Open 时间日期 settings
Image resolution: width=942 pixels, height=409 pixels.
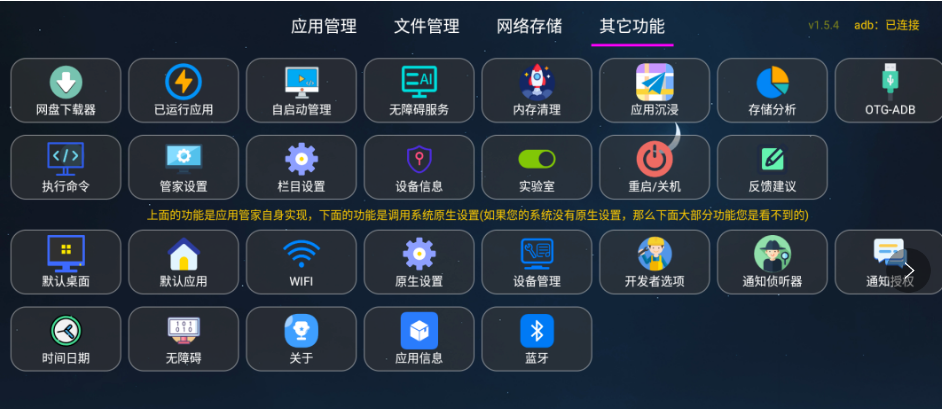(66, 339)
